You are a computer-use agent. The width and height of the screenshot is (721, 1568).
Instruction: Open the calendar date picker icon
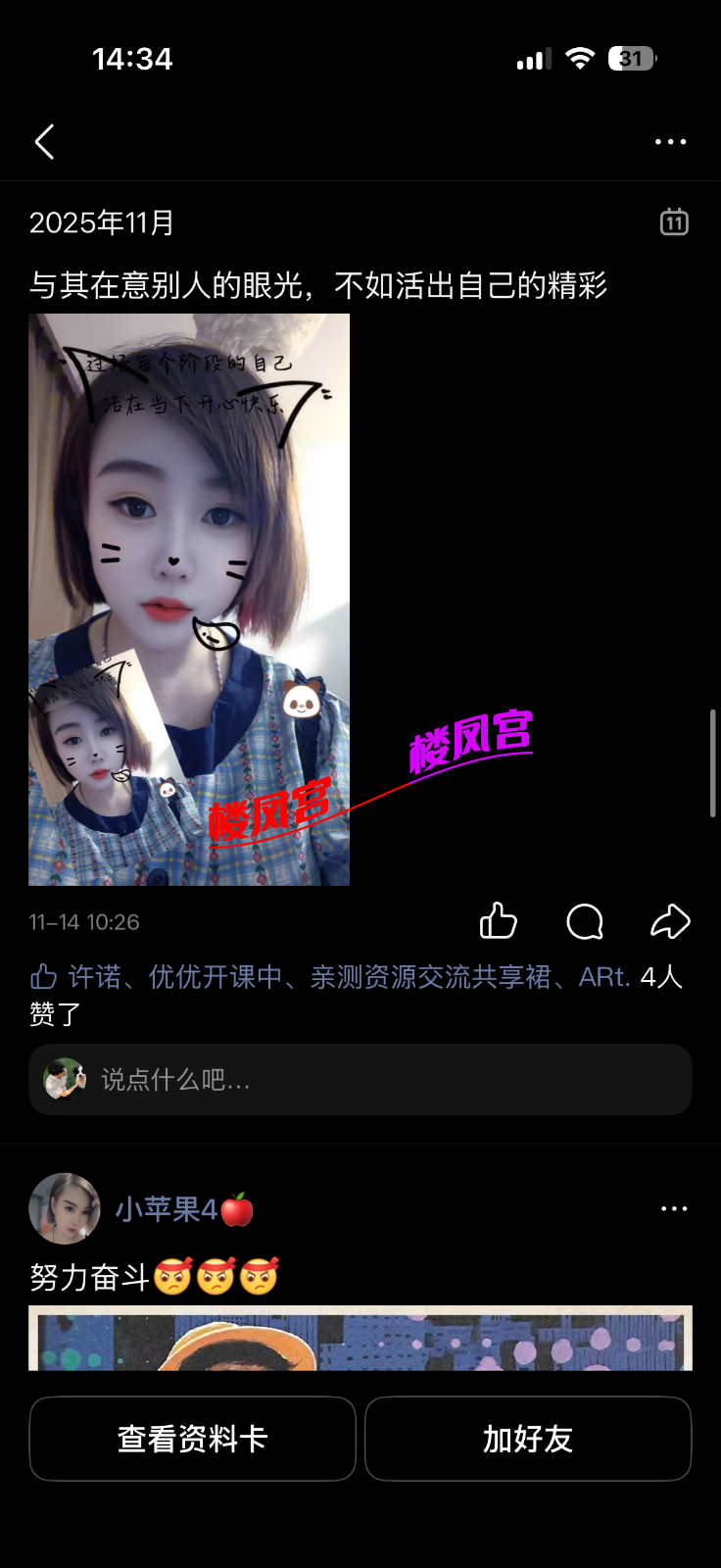click(674, 222)
